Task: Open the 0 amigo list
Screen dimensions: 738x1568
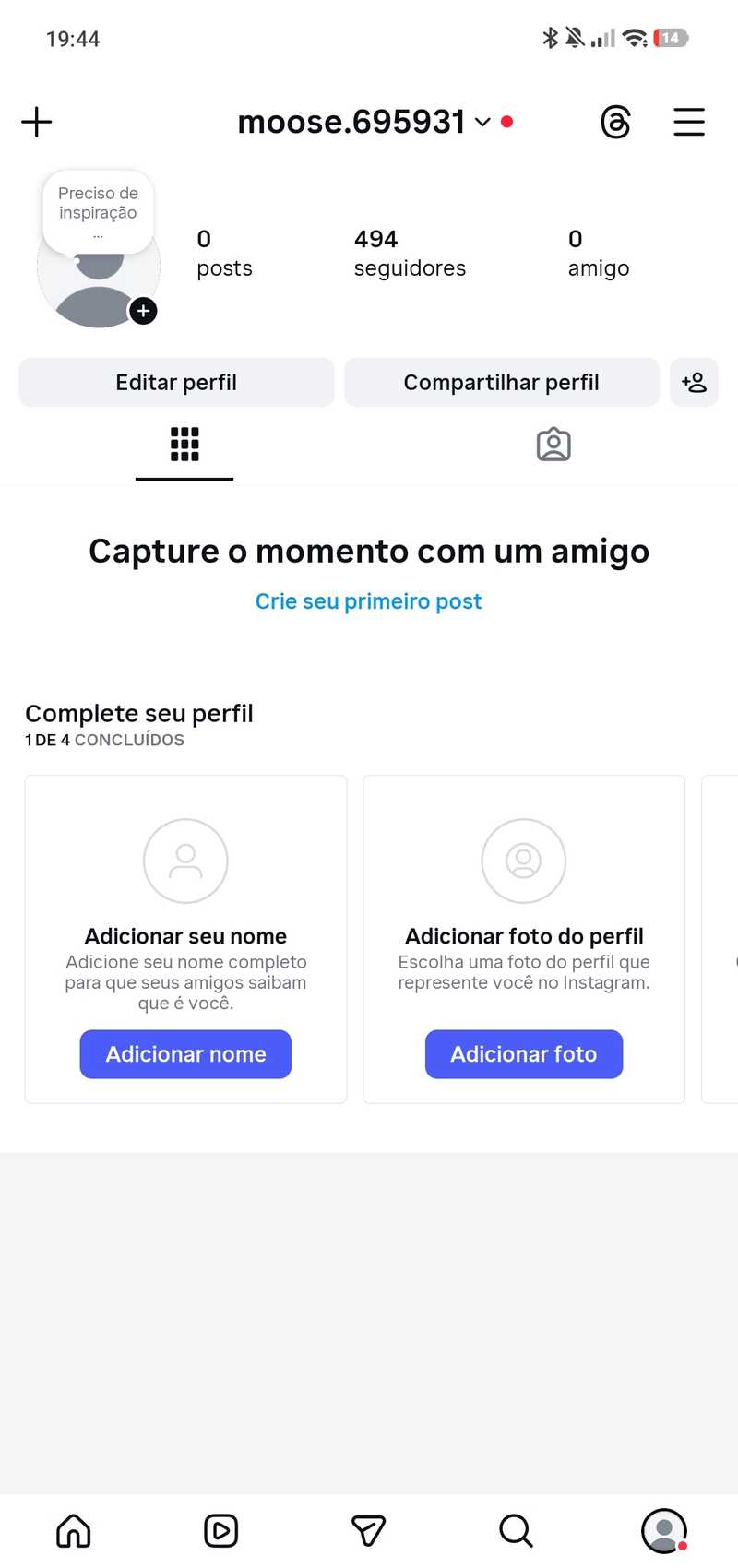Action: (598, 254)
